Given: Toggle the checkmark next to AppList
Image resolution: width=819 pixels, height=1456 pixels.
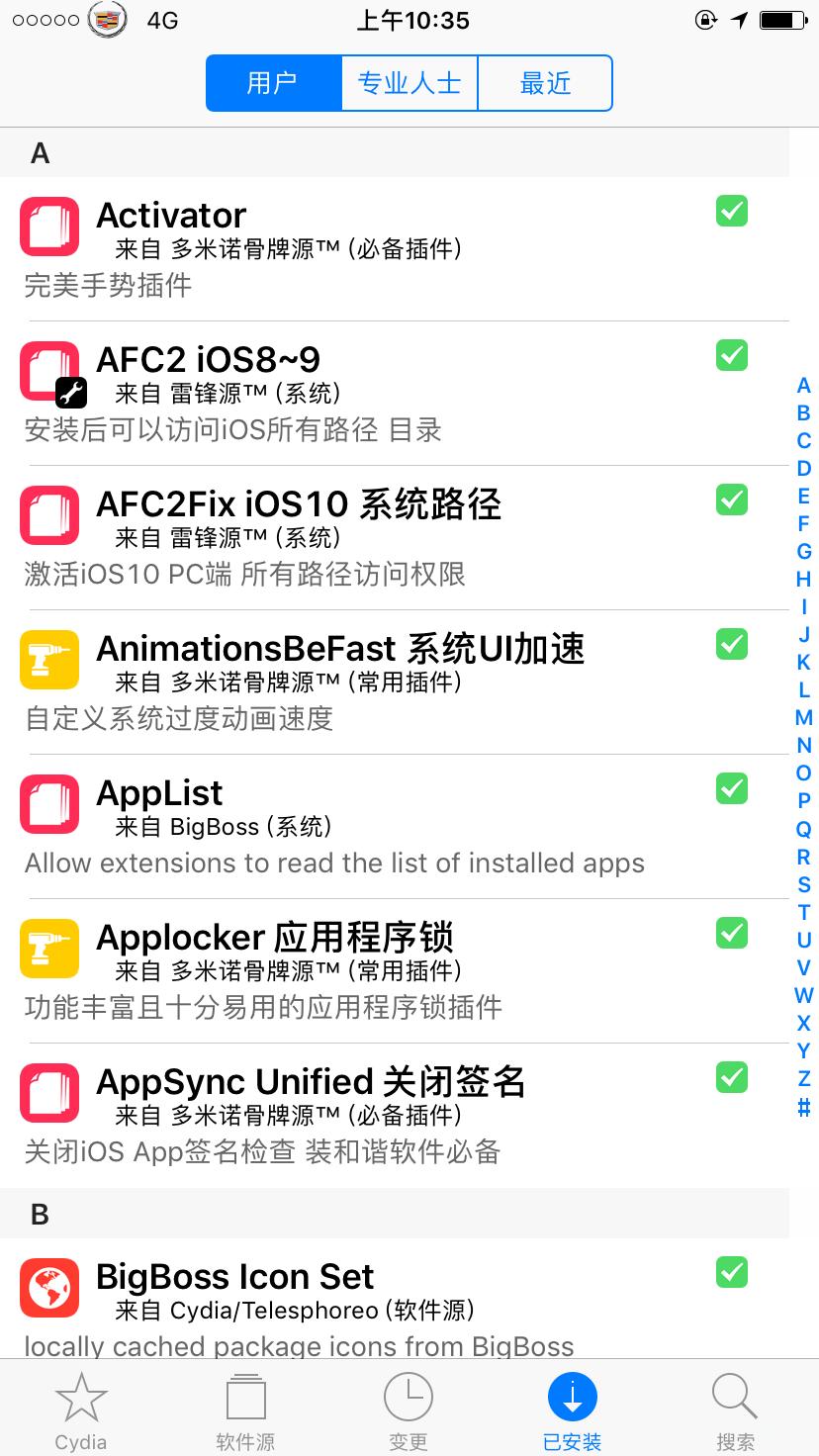Looking at the screenshot, I should point(731,788).
